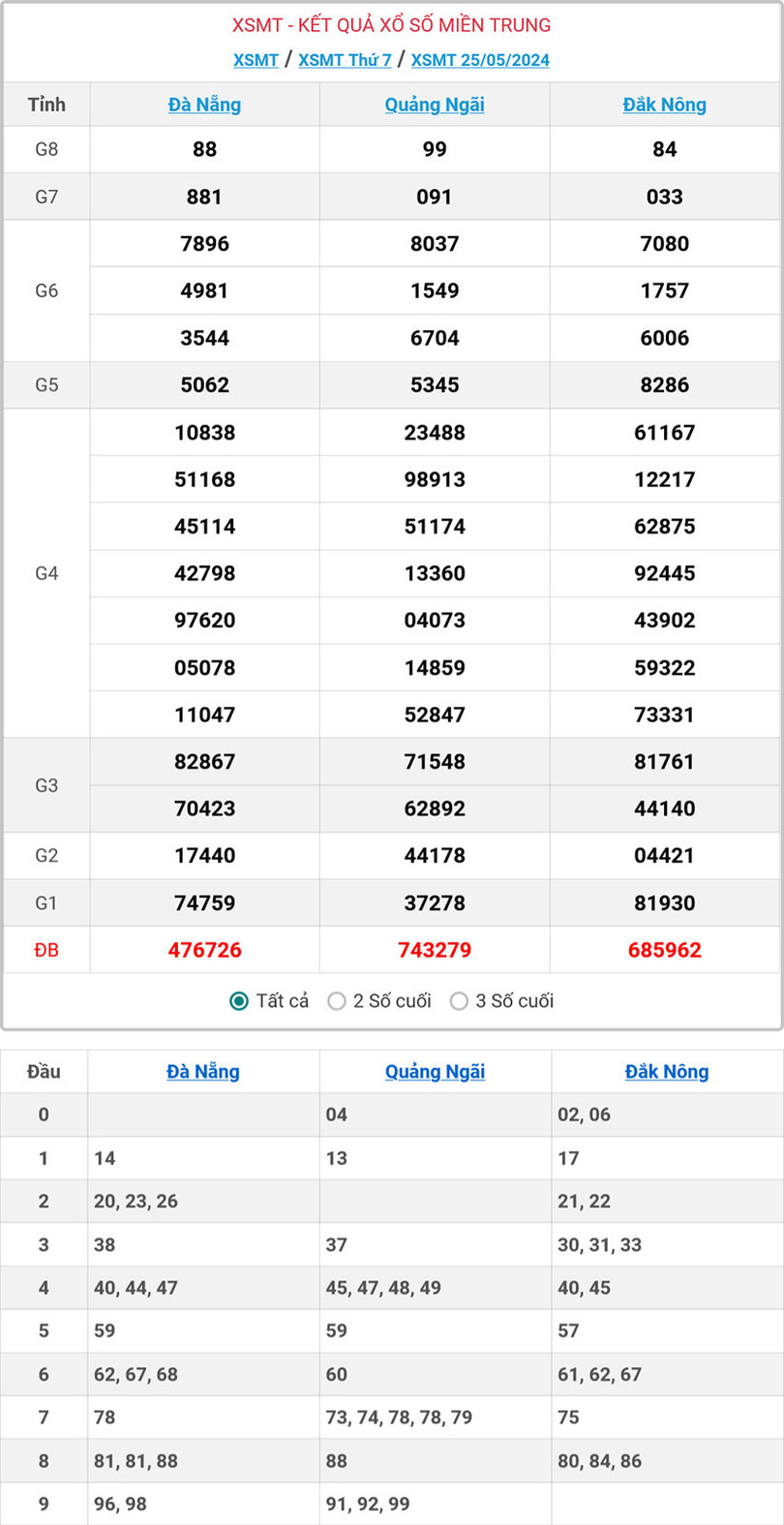Image resolution: width=784 pixels, height=1525 pixels.
Task: Open Đắk Nông link in the Đầu table
Action: pyautogui.click(x=666, y=1072)
